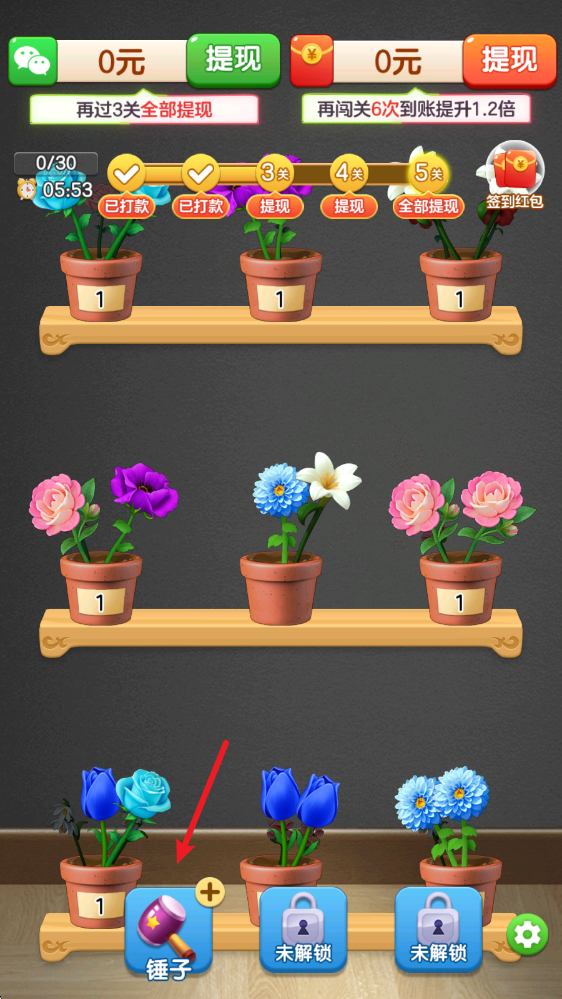Image resolution: width=562 pixels, height=999 pixels.
Task: Tap 全部提现 under the 5关 milestone
Action: pos(428,206)
